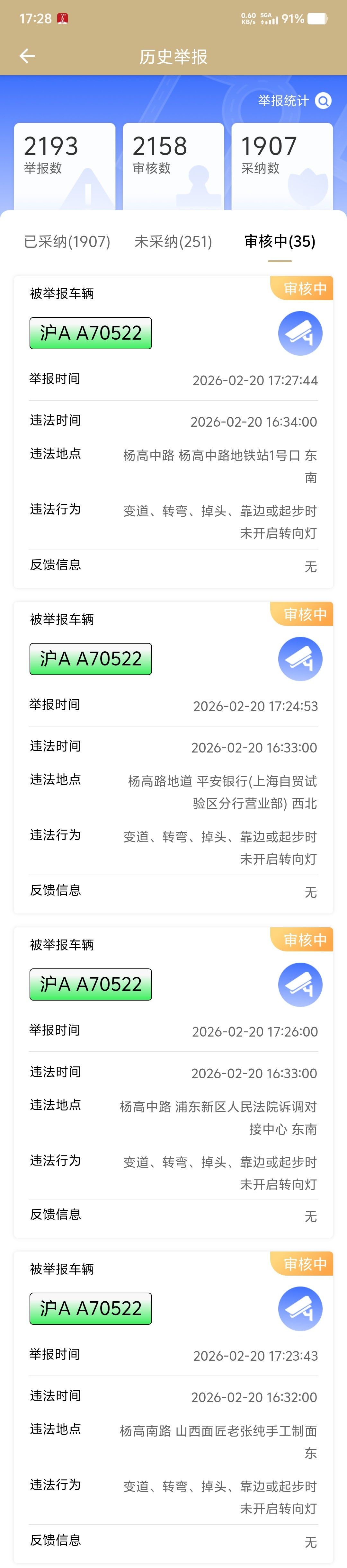Screen dimensions: 347x1568
Task: Open report submitted at 17:26:00
Action: pos(173,1083)
